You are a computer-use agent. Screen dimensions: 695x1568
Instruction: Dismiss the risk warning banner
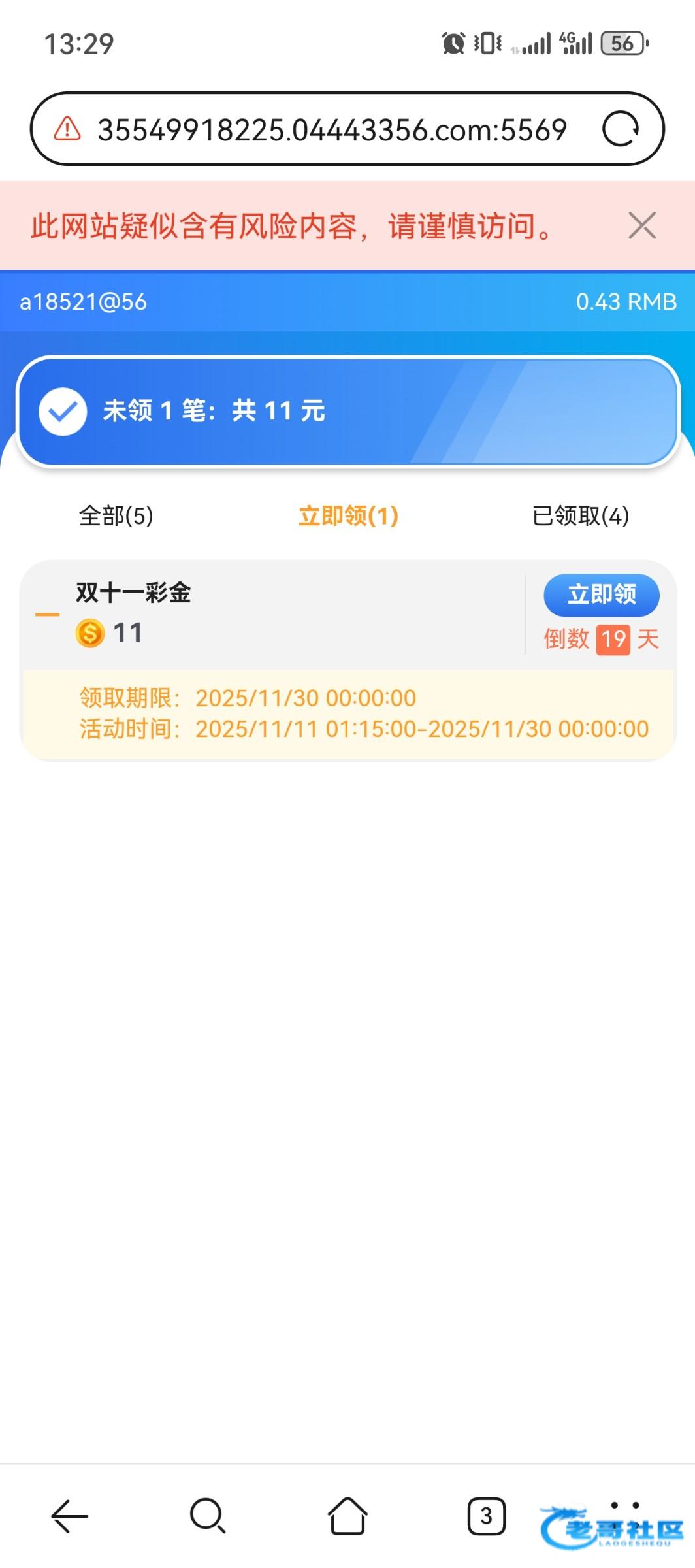click(641, 226)
